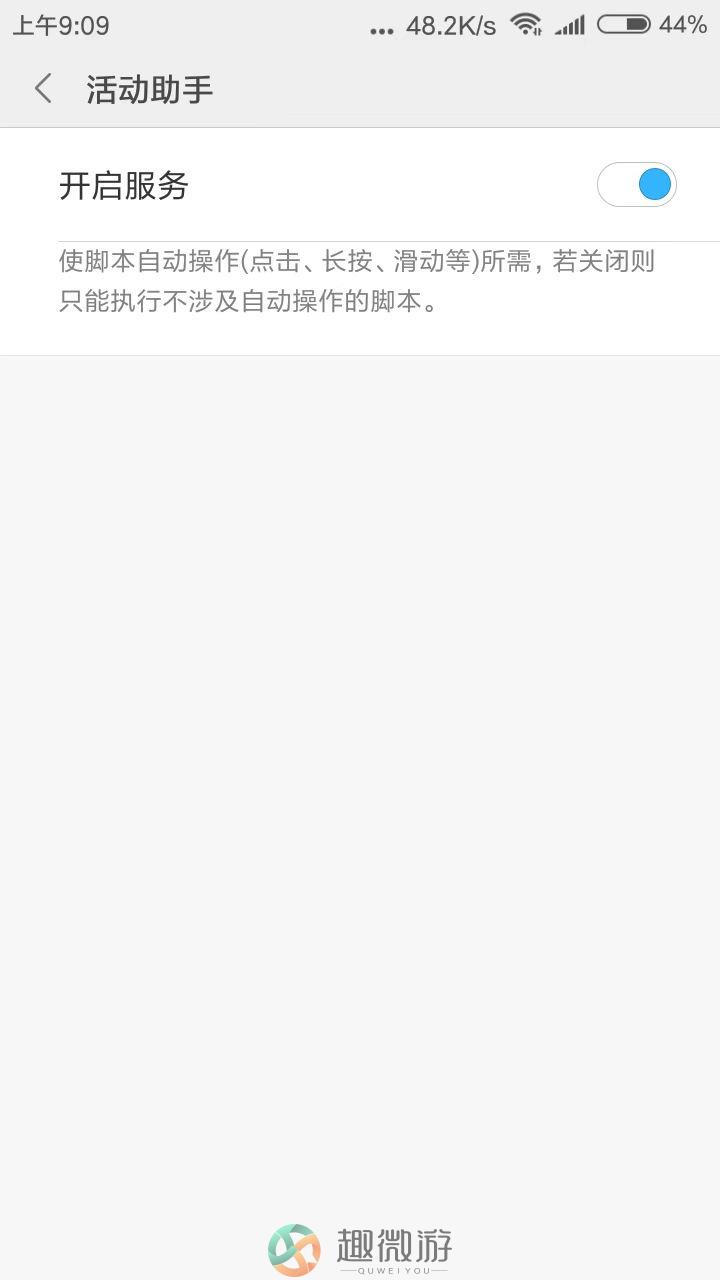Turn off the 开启服务 switch

coord(637,185)
